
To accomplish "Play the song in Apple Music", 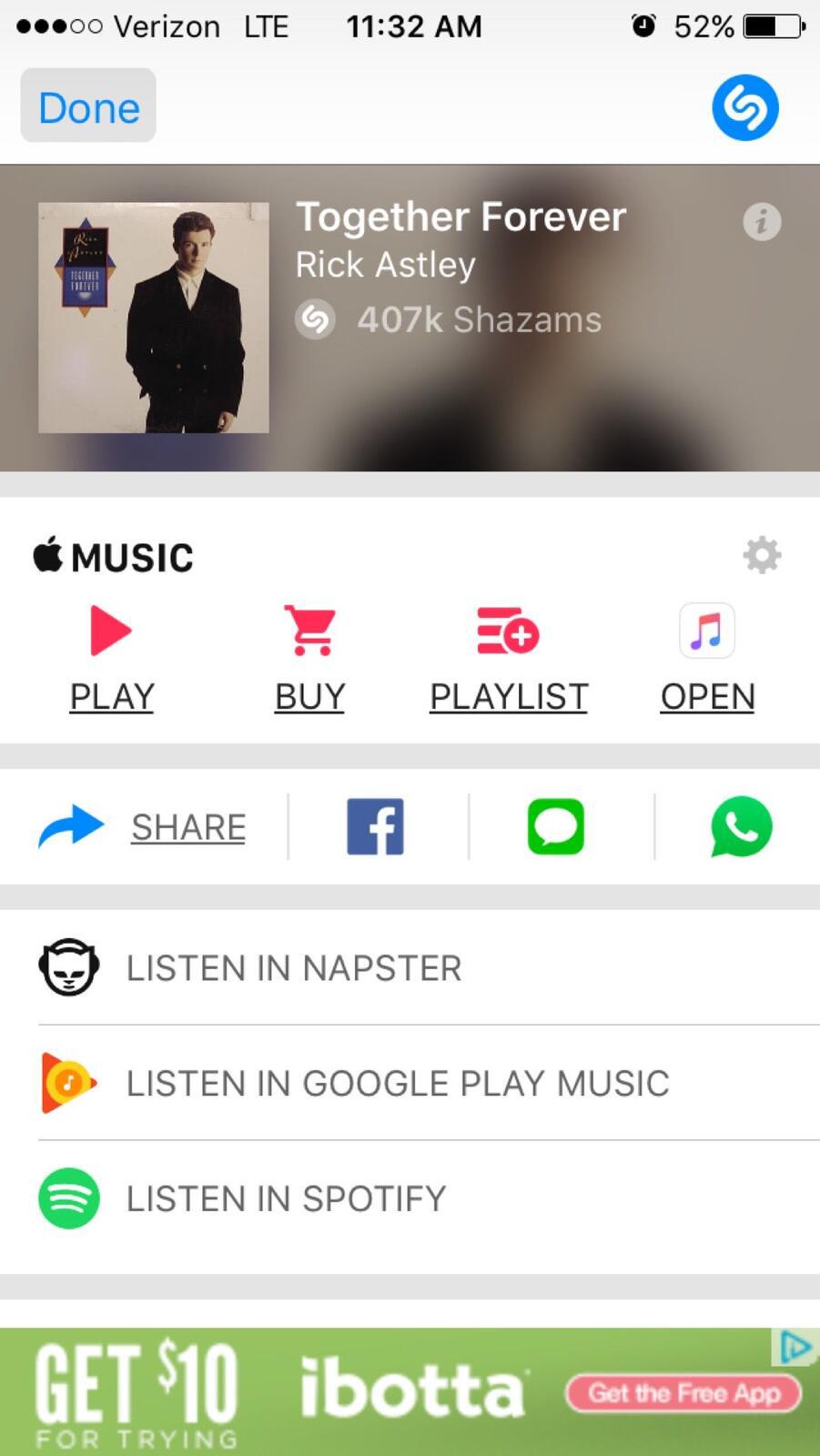I will click(x=112, y=657).
